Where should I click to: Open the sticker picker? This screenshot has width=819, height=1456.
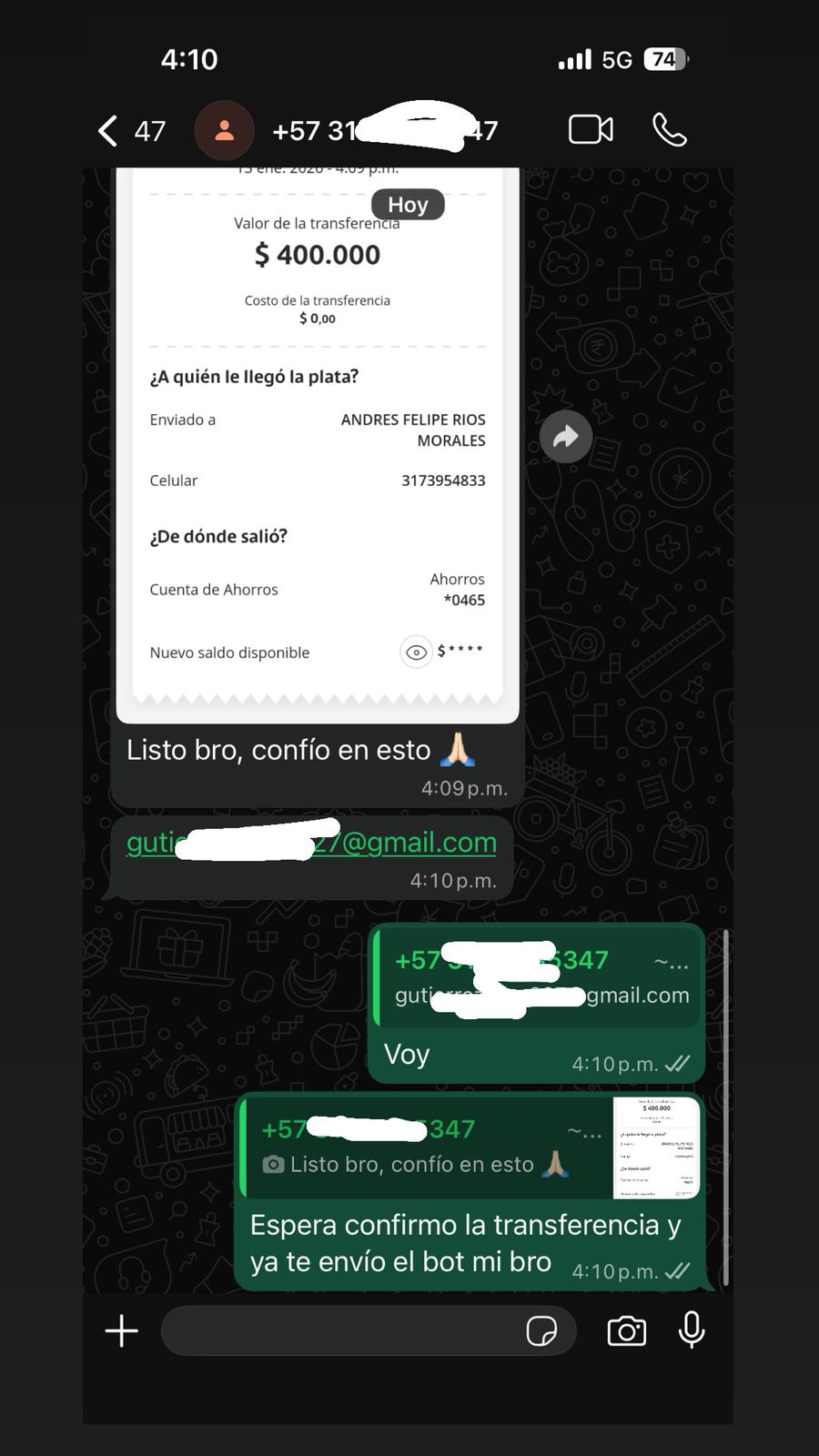[x=543, y=1330]
